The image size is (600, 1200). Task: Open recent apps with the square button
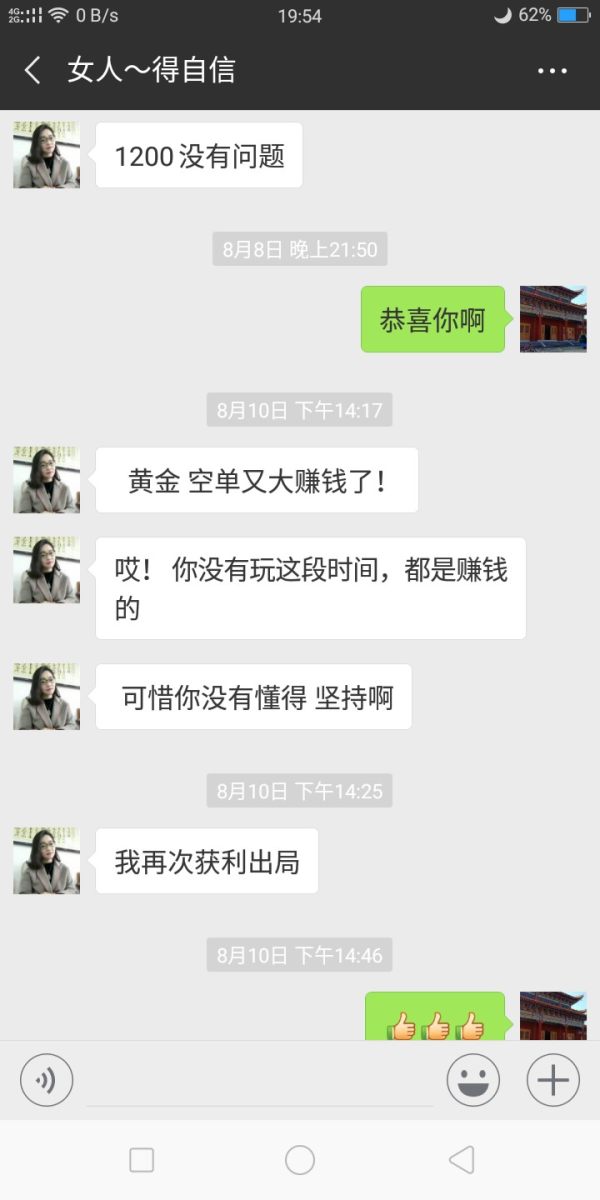[142, 1160]
